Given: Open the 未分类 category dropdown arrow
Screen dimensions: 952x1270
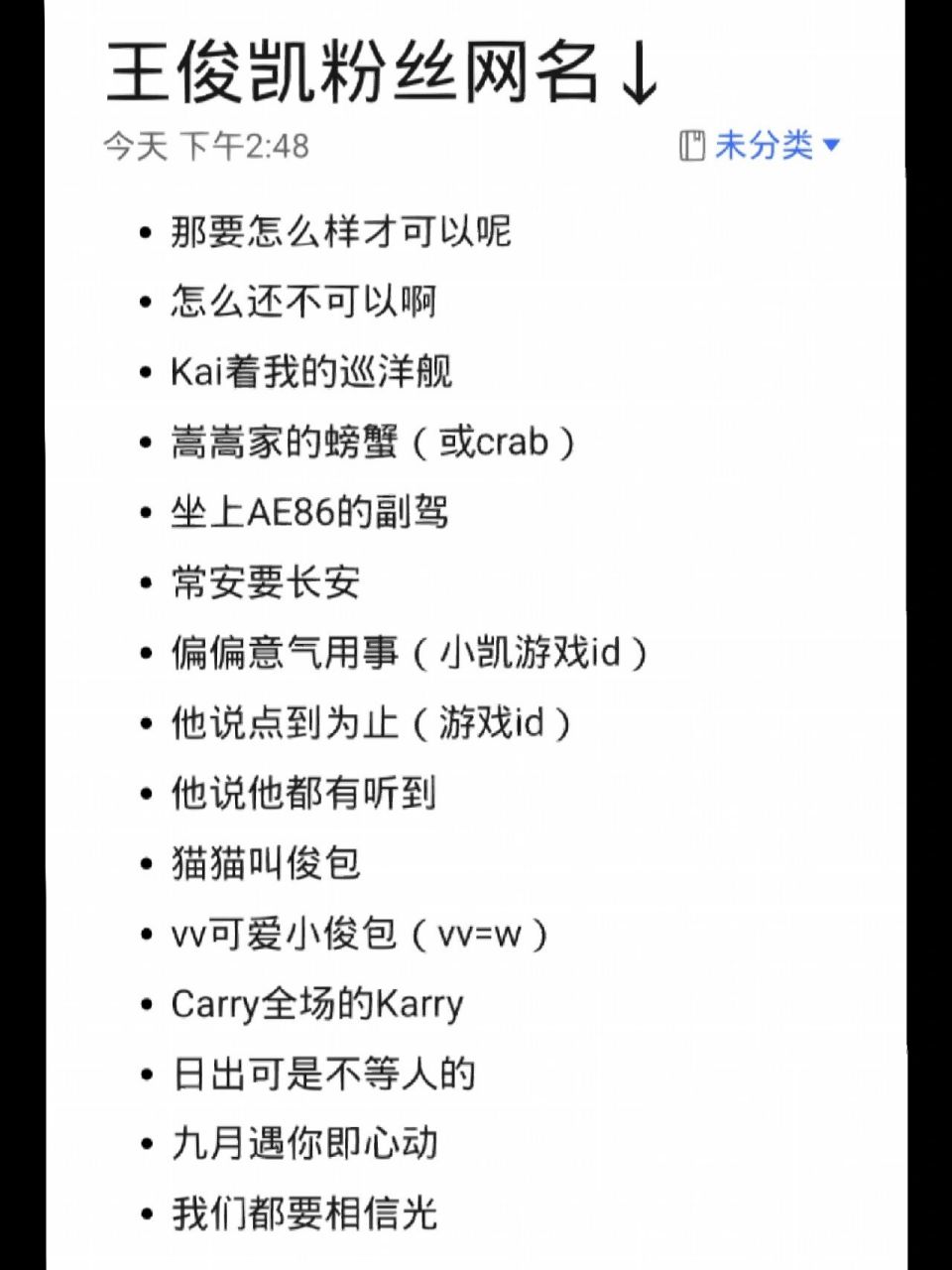Looking at the screenshot, I should click(x=833, y=147).
